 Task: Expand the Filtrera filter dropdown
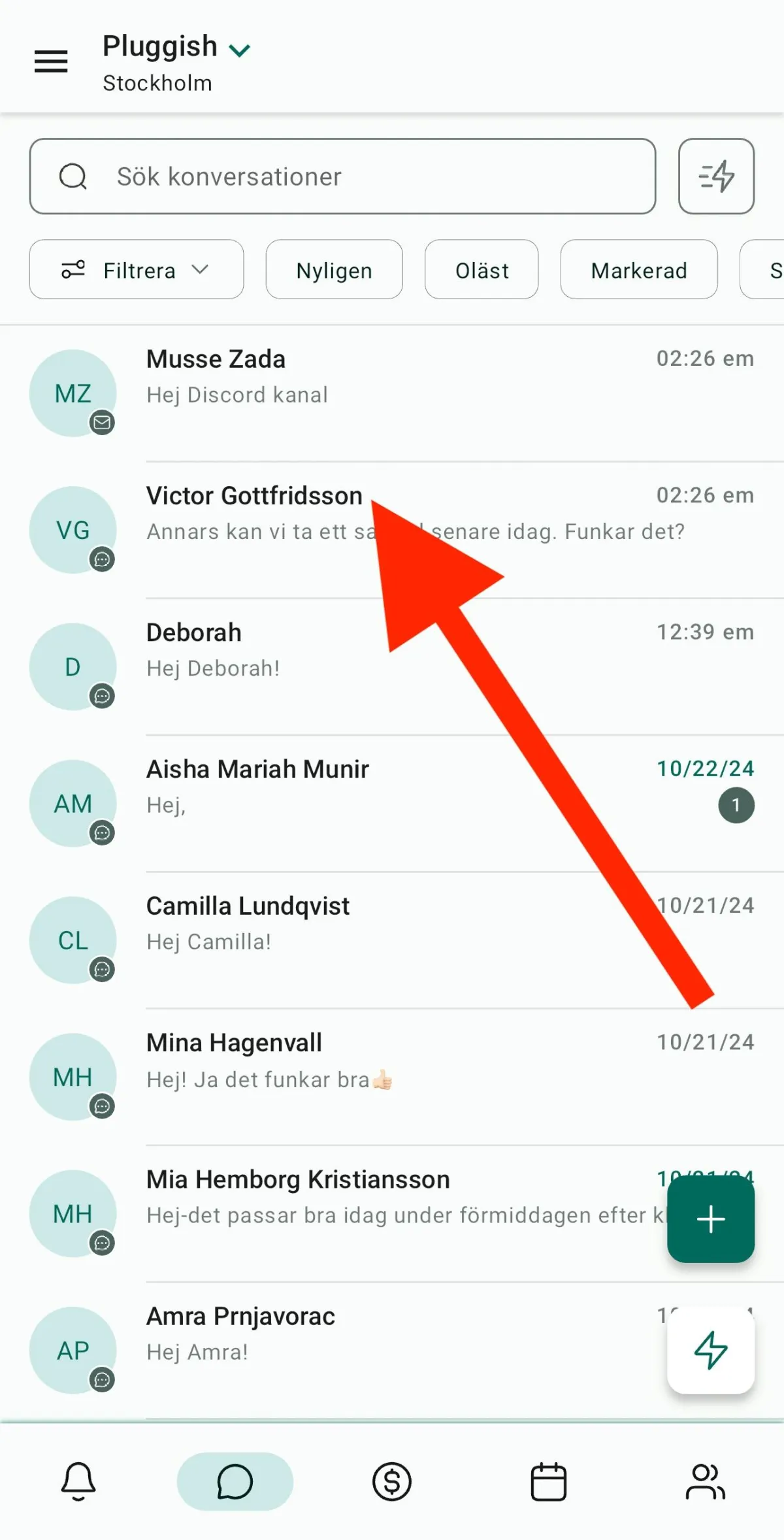coord(137,270)
